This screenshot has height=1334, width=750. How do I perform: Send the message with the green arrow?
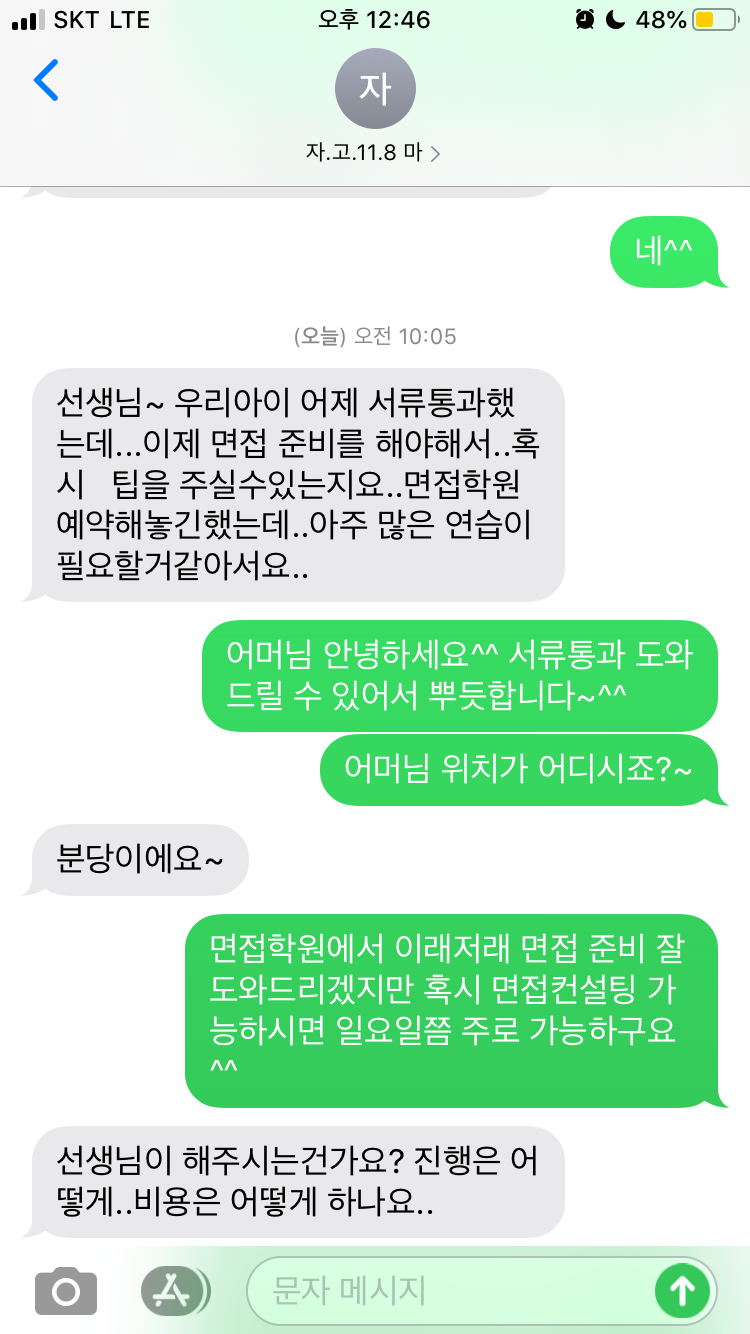point(682,1291)
